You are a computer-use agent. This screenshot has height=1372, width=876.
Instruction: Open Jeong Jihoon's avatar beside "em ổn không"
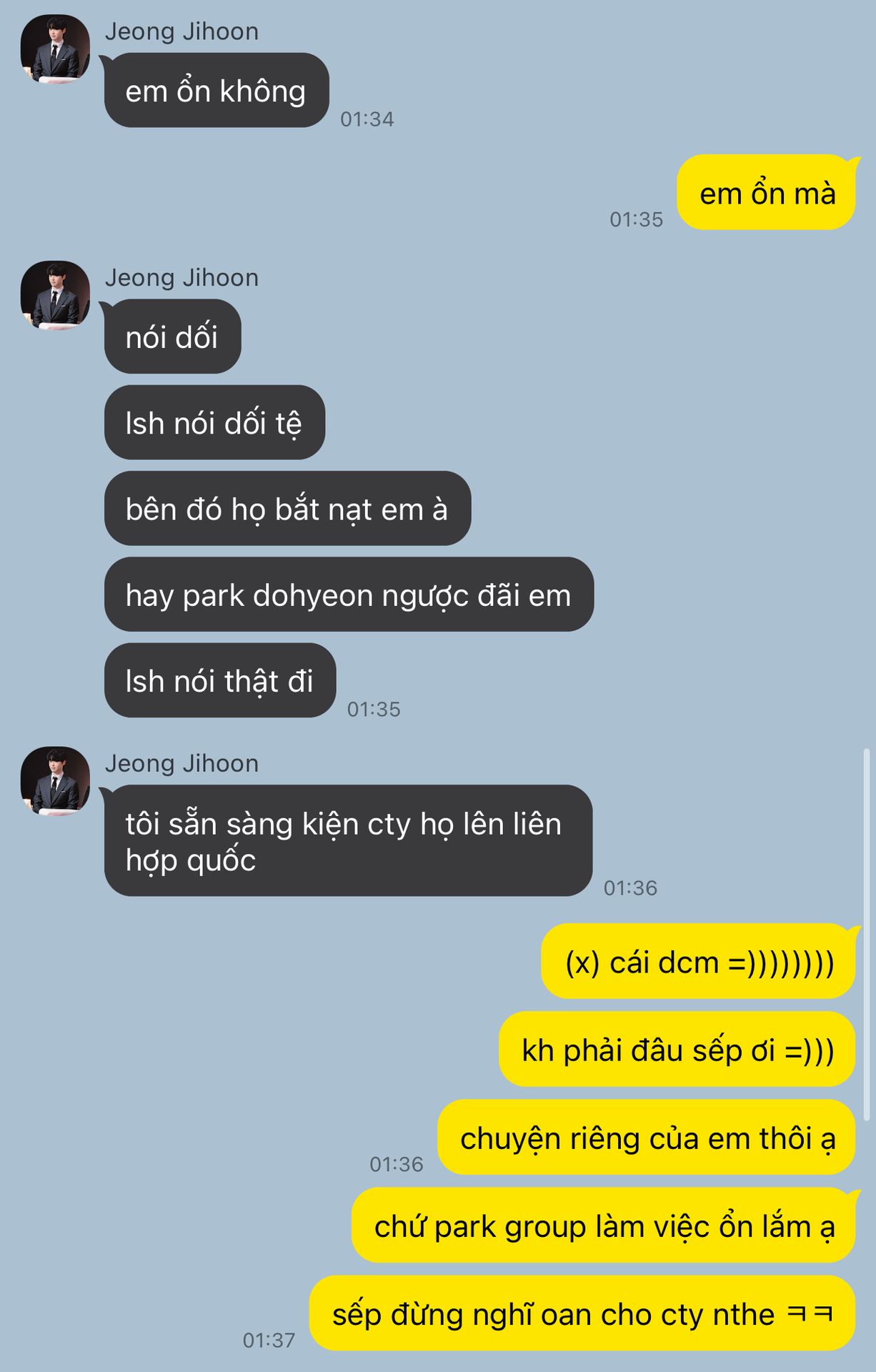55,49
